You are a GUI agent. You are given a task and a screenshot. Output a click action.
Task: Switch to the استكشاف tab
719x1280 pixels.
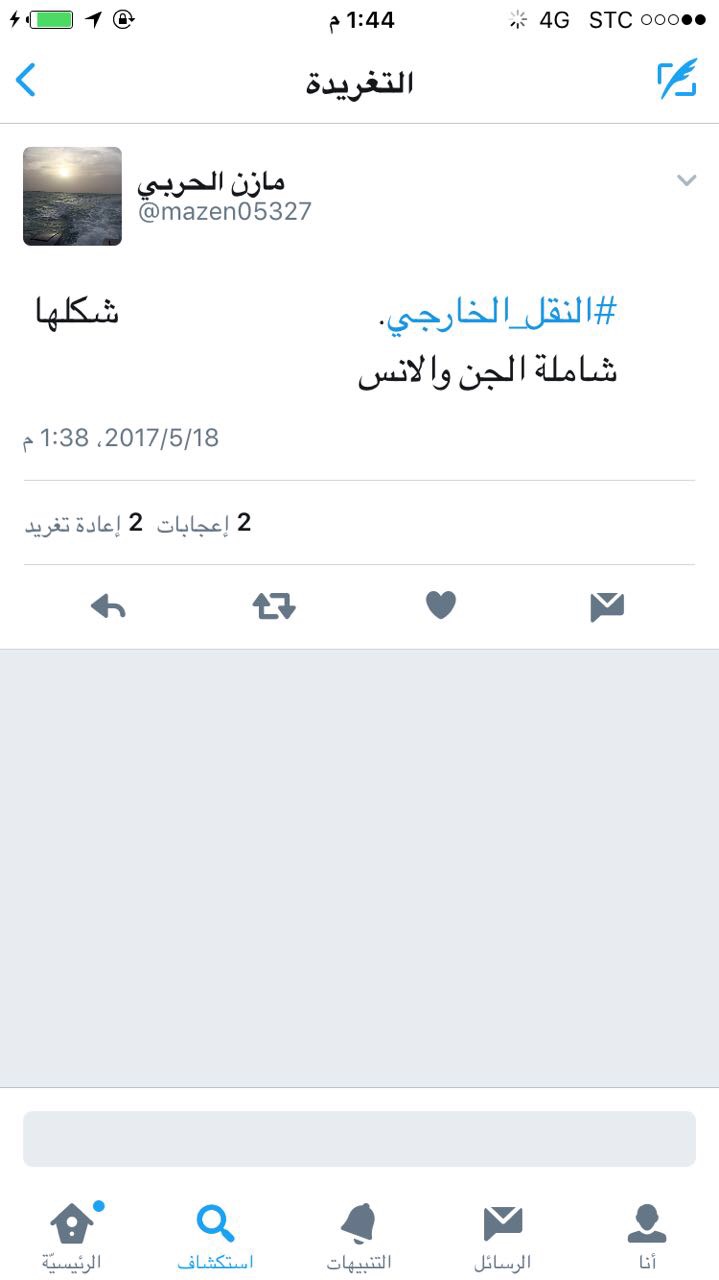215,1235
